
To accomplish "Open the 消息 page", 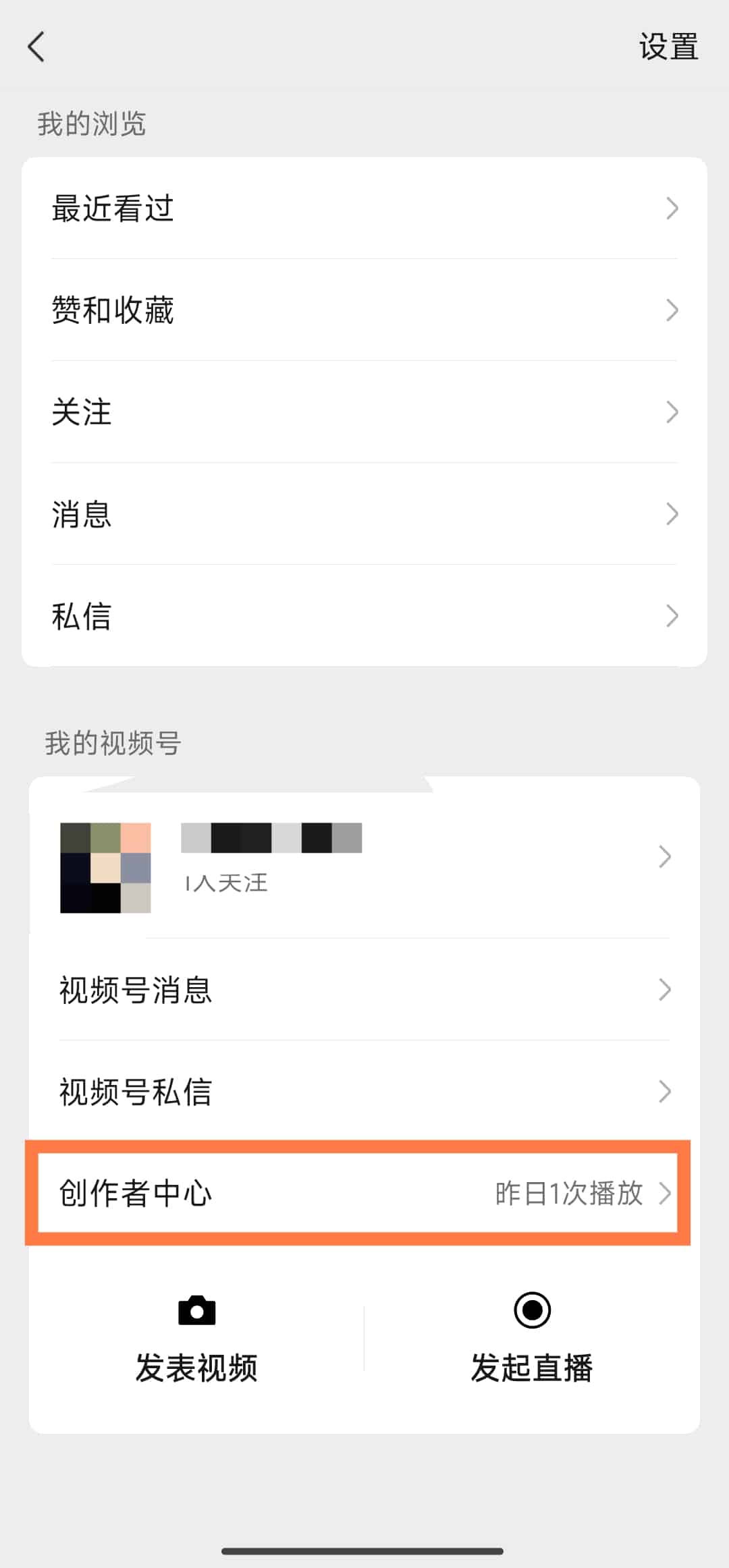I will (364, 514).
